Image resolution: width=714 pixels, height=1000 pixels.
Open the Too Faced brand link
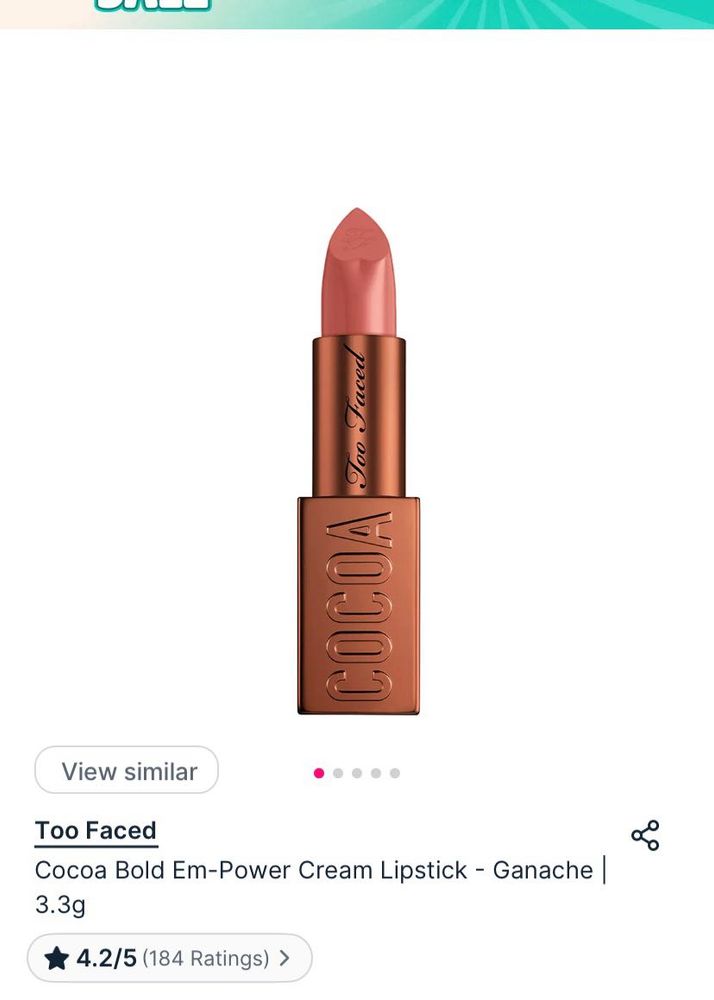point(96,831)
